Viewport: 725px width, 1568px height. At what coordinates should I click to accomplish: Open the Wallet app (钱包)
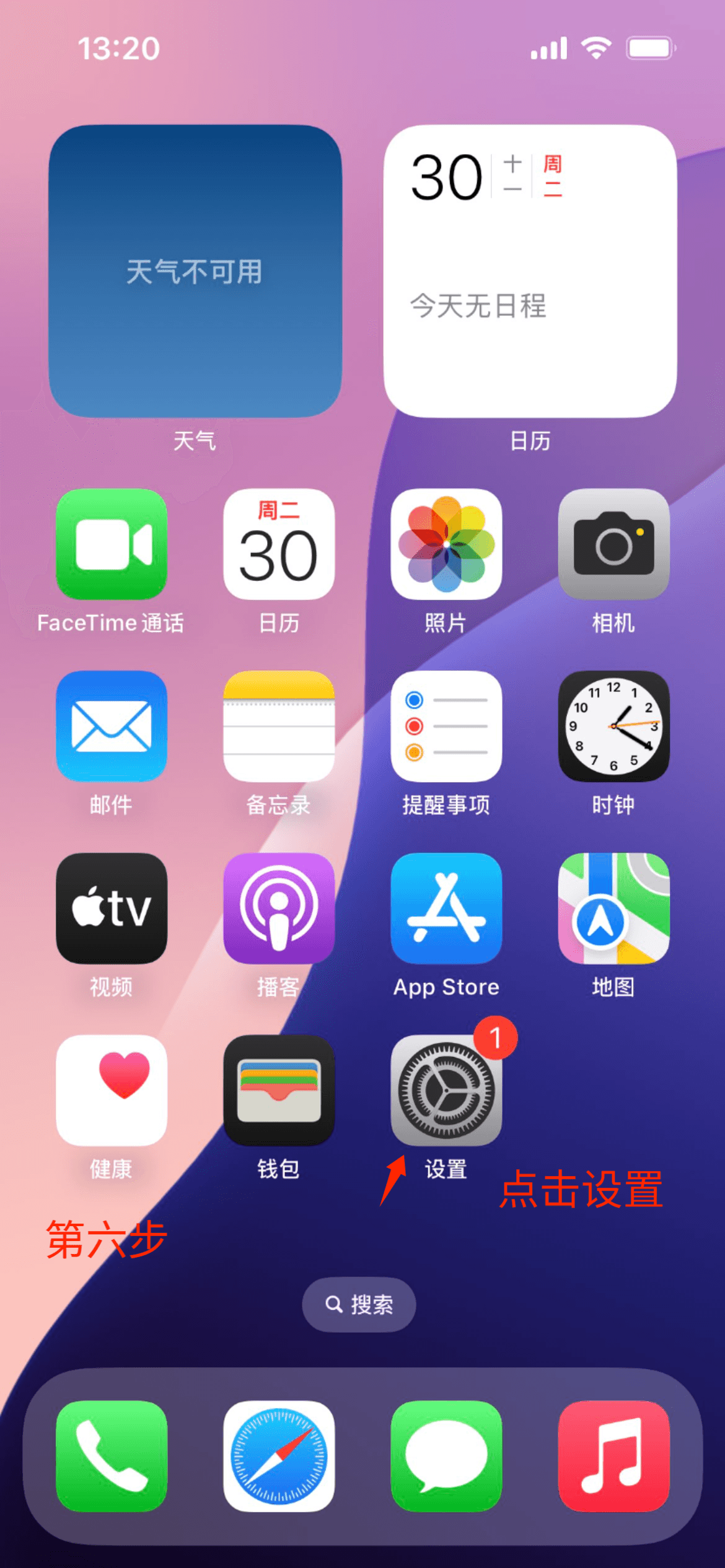coord(279,1090)
